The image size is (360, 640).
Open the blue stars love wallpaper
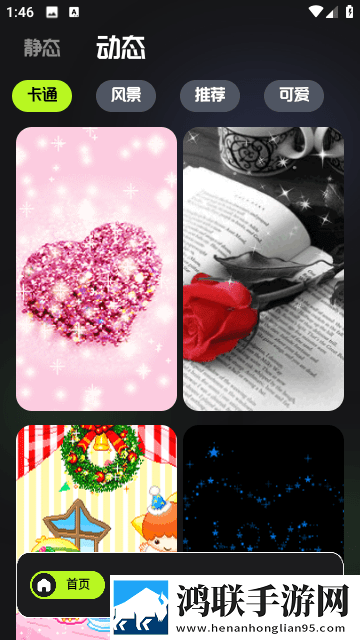pos(263,489)
